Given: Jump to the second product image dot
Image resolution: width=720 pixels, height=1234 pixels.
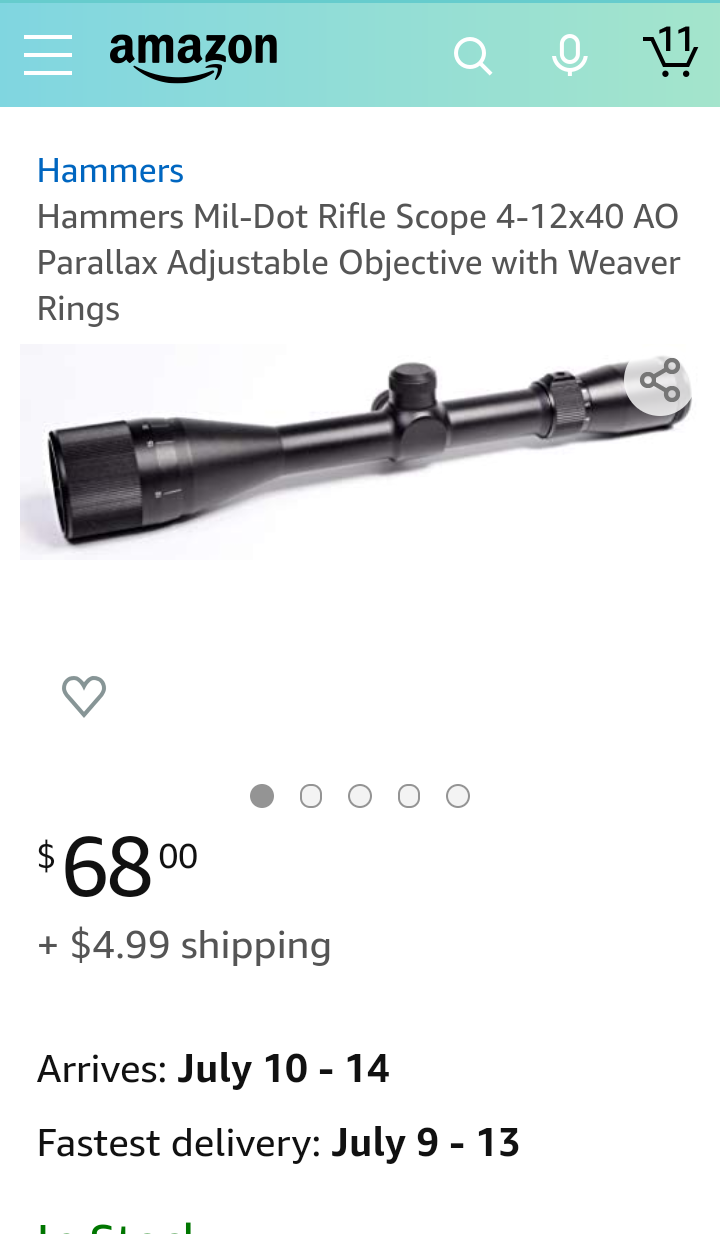Looking at the screenshot, I should 311,796.
